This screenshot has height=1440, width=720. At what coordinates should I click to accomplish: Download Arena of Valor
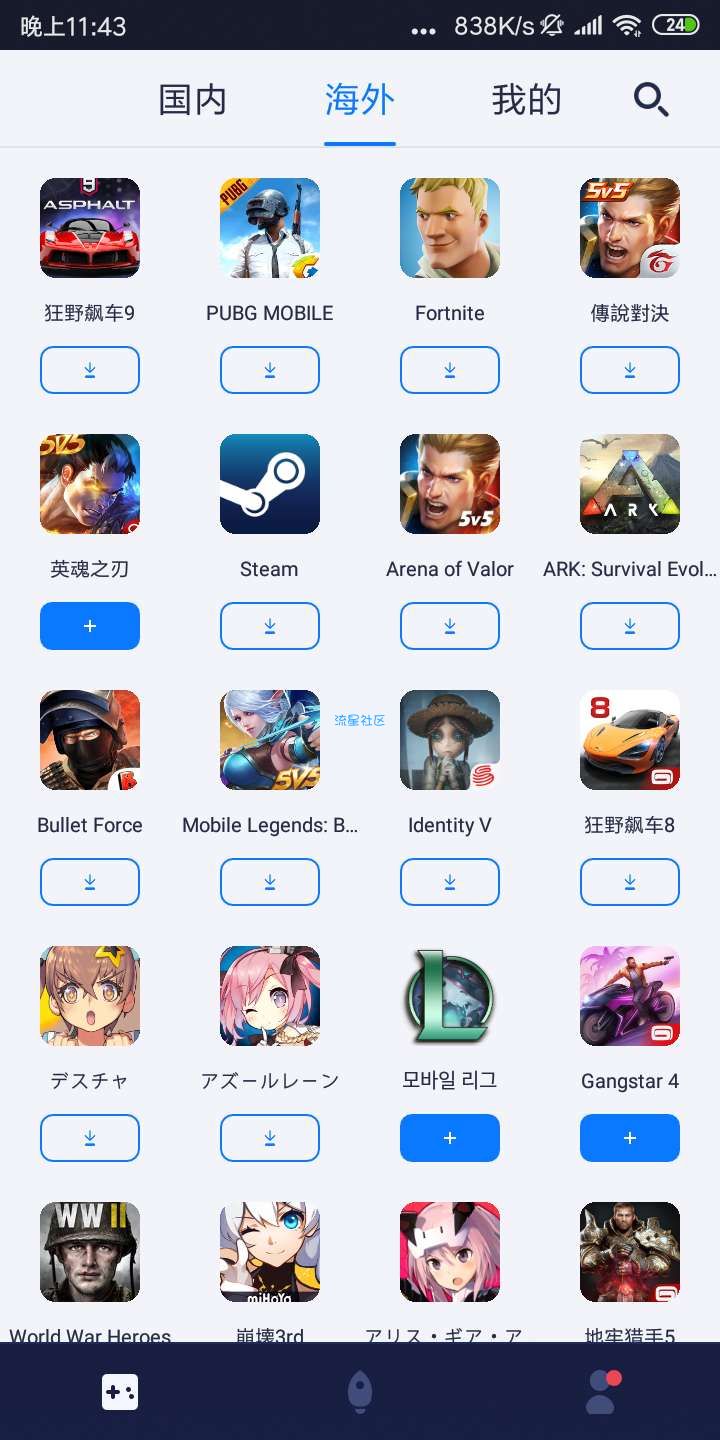450,626
